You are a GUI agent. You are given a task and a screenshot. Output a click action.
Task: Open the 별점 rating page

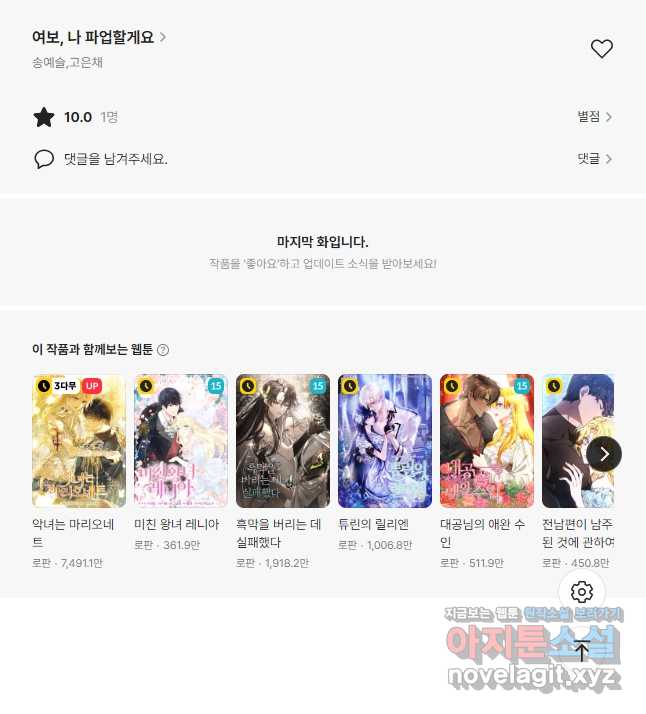tap(594, 117)
